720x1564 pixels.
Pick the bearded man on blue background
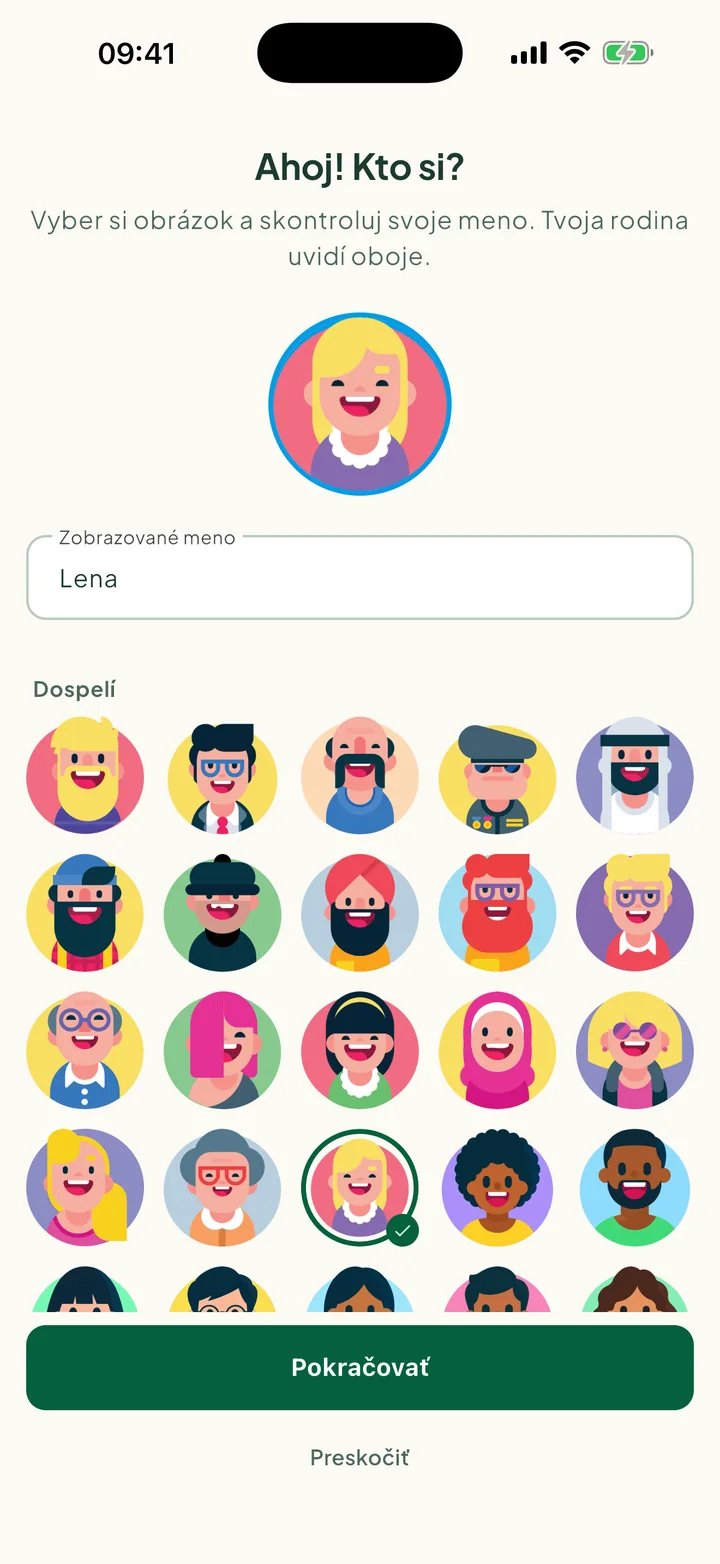[635, 1188]
